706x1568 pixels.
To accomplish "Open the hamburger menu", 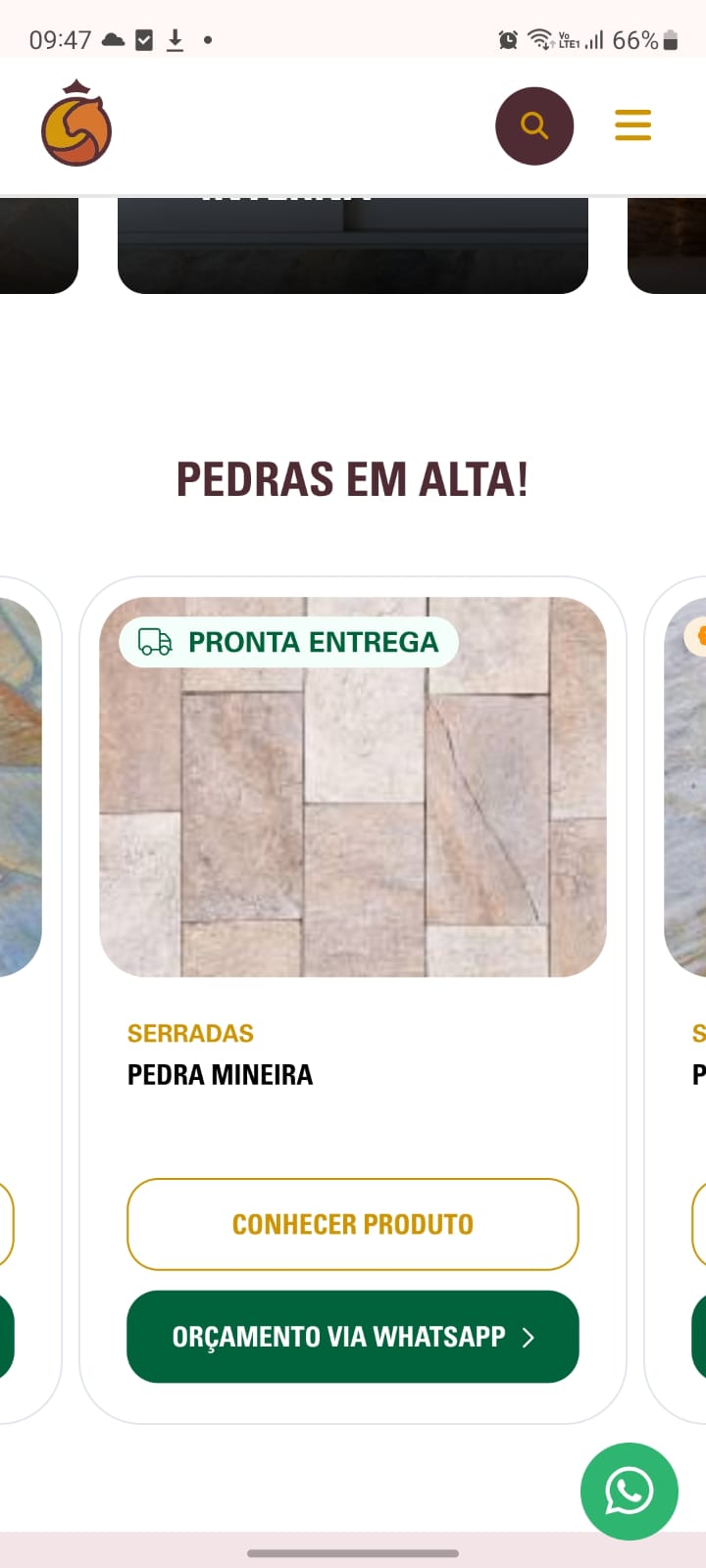I will pos(632,125).
